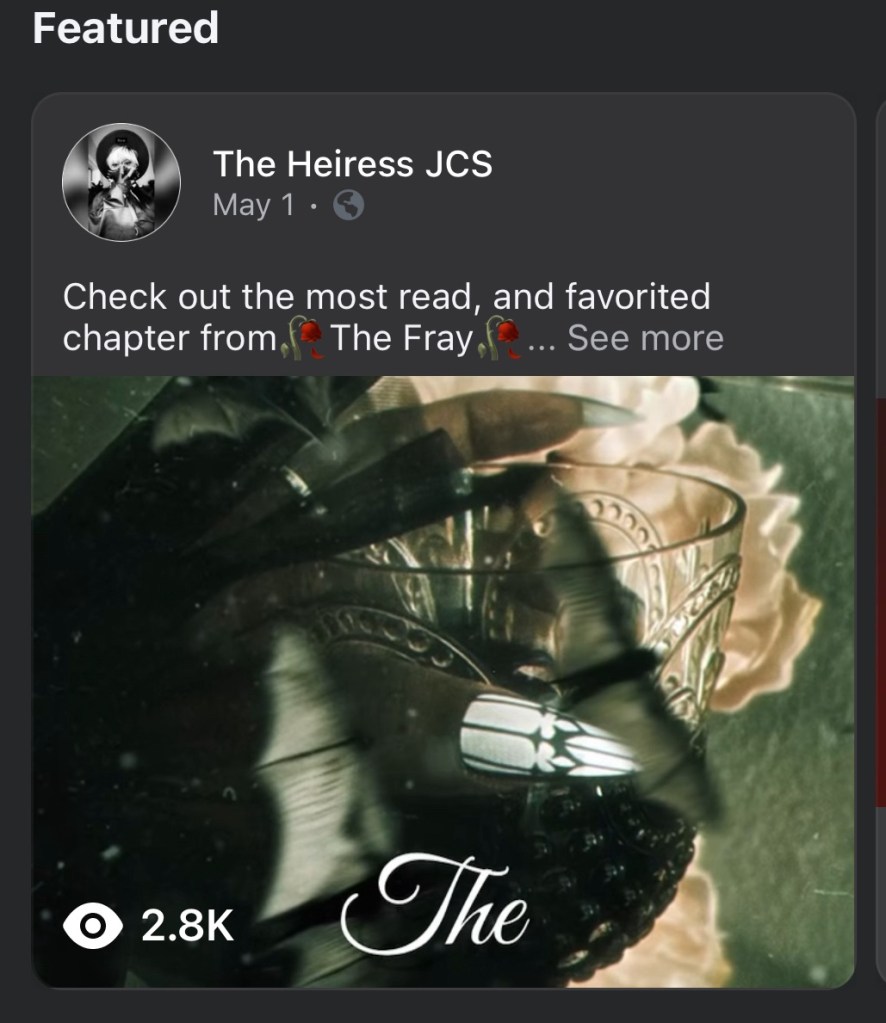Open The Heiress JCS profile picture
Screen dimensions: 886x1023
121,182
